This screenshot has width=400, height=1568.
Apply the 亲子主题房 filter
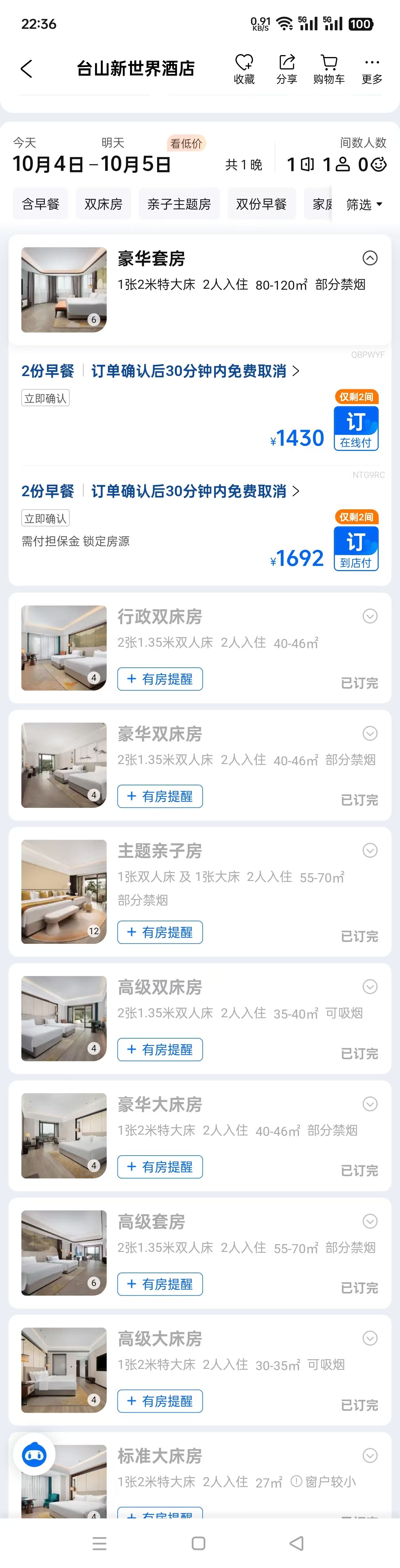179,205
